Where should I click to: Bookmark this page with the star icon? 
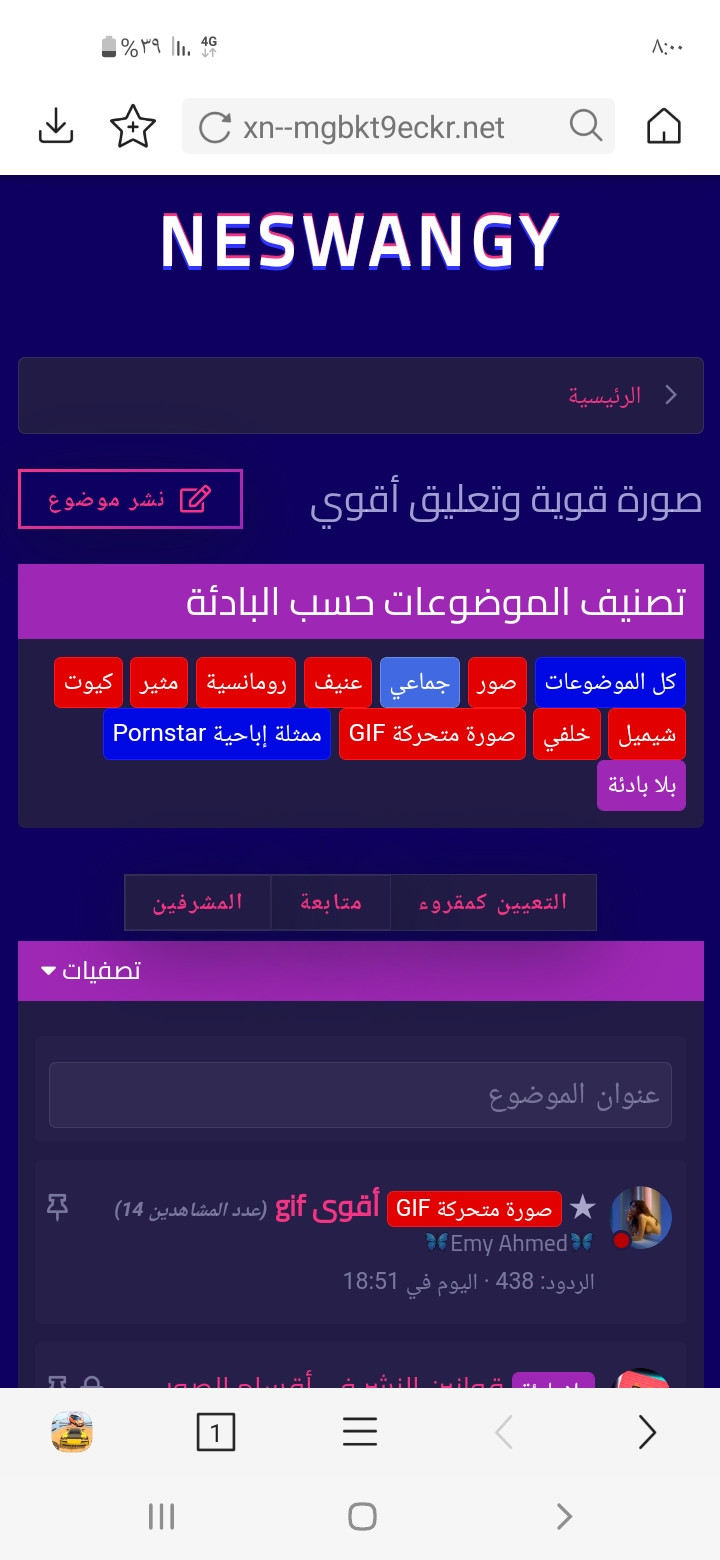[133, 127]
